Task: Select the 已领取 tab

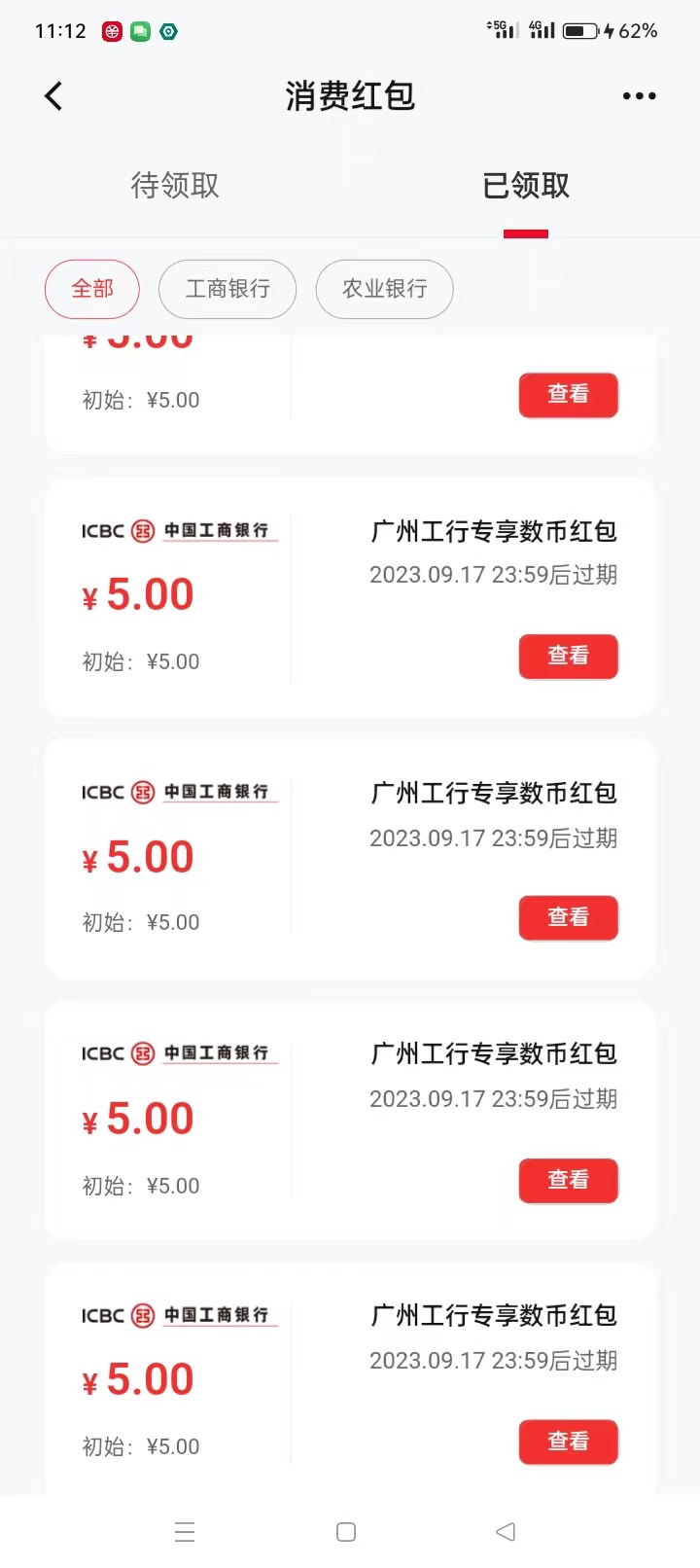Action: 526,185
